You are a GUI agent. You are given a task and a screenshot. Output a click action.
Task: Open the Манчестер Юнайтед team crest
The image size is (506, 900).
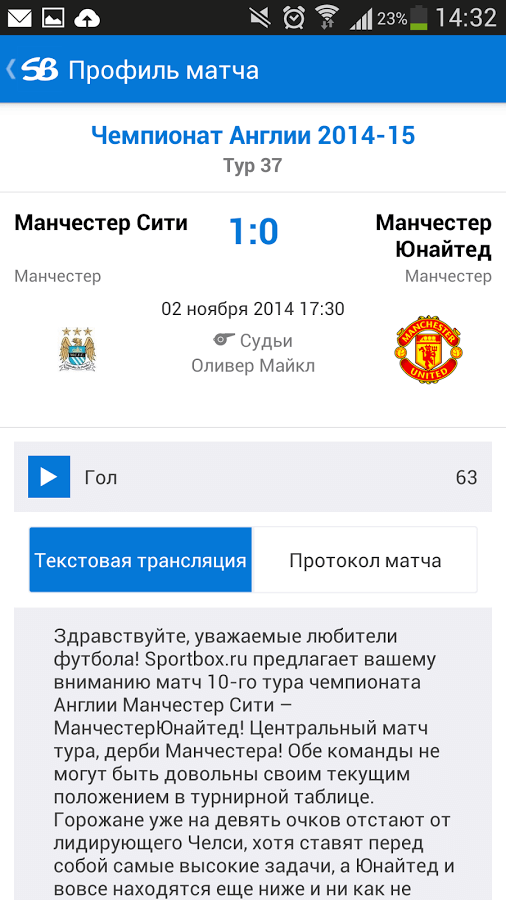[x=429, y=349]
